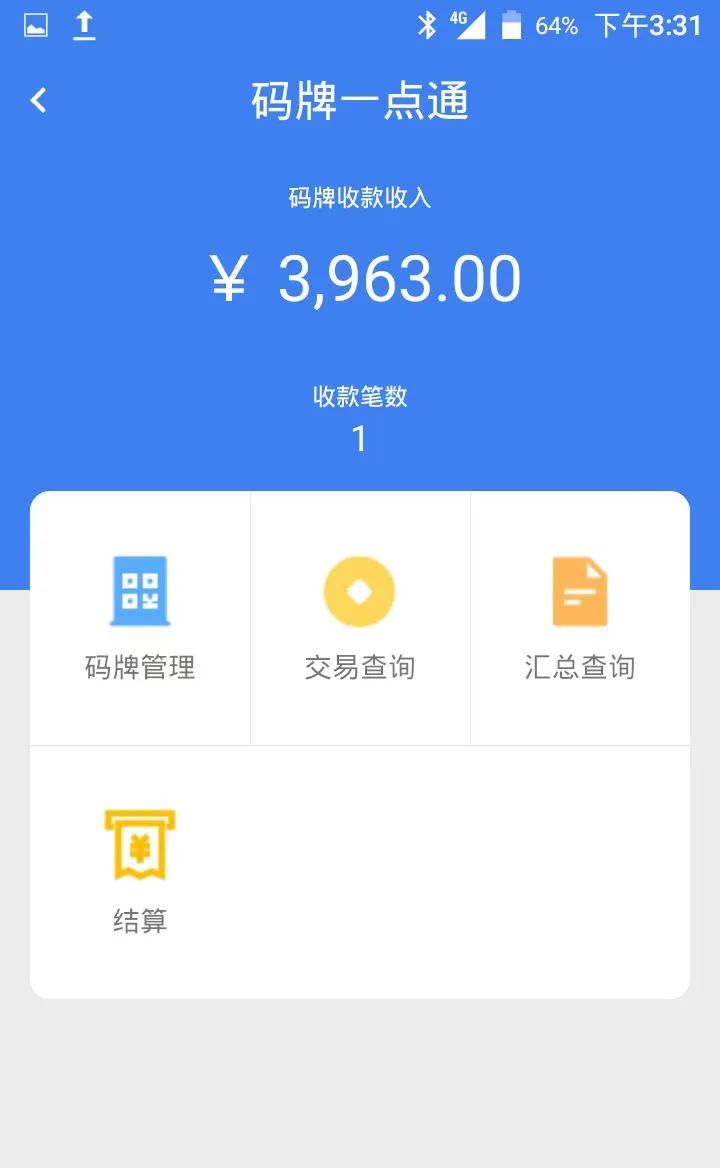Click the orange document icon

[x=580, y=593]
